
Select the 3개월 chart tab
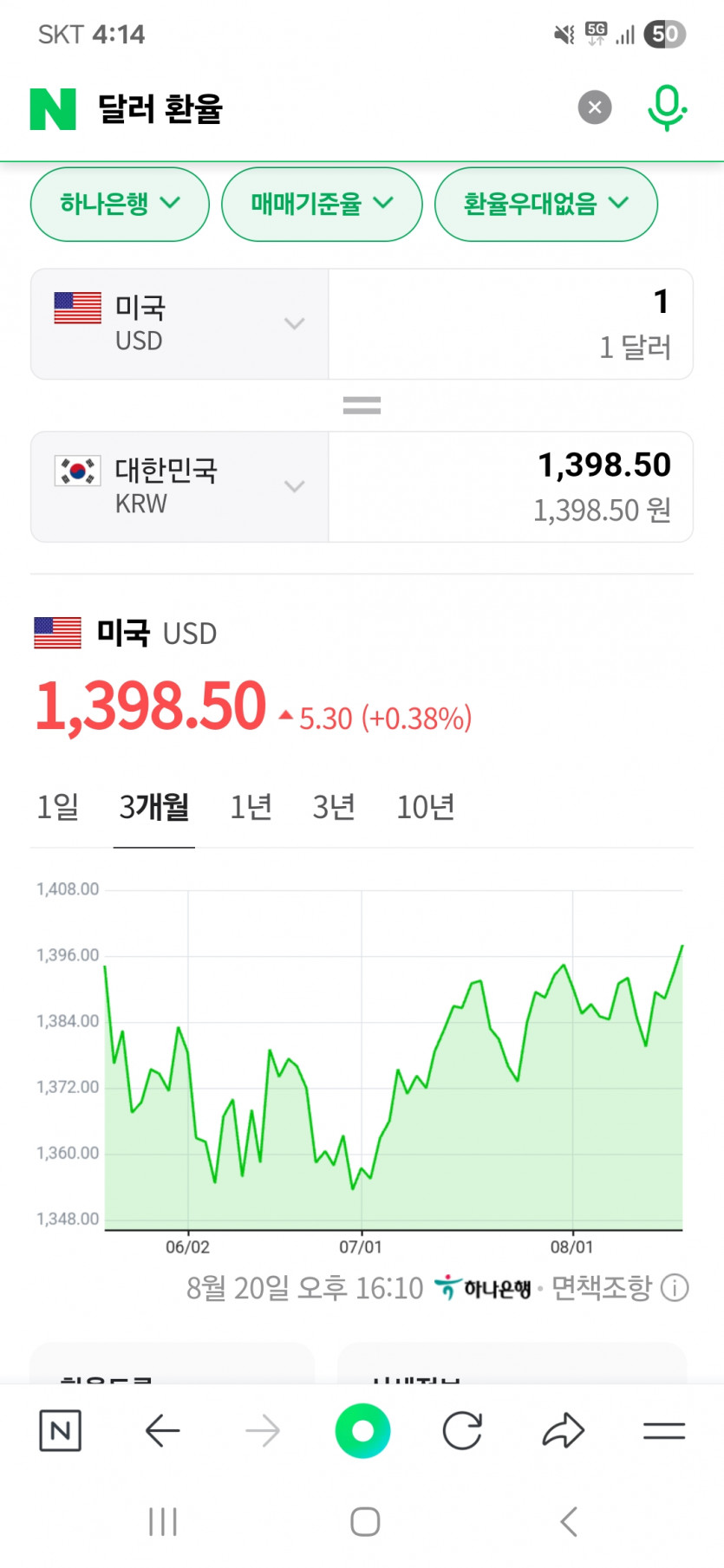click(x=154, y=807)
